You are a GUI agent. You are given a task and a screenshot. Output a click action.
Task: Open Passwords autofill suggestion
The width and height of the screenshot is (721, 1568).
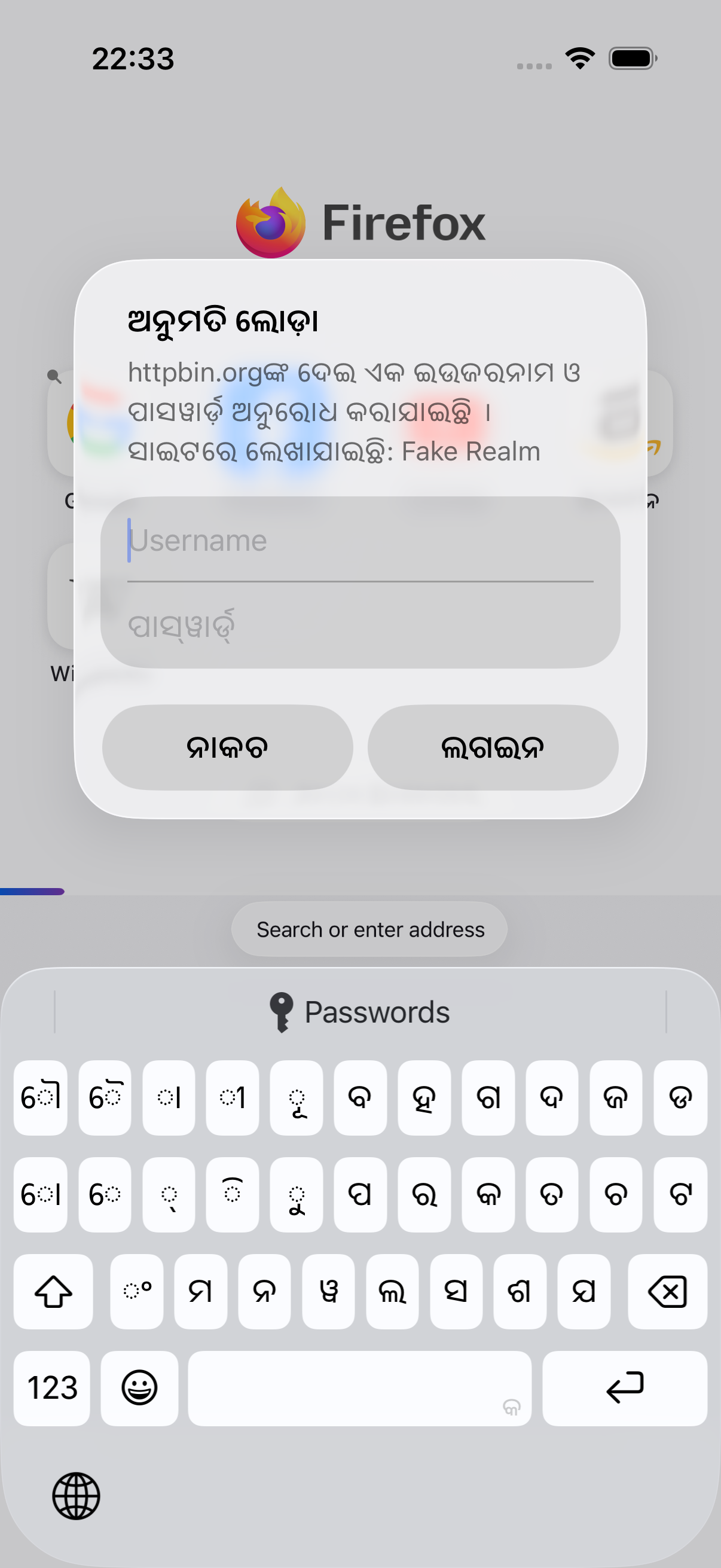click(360, 1012)
